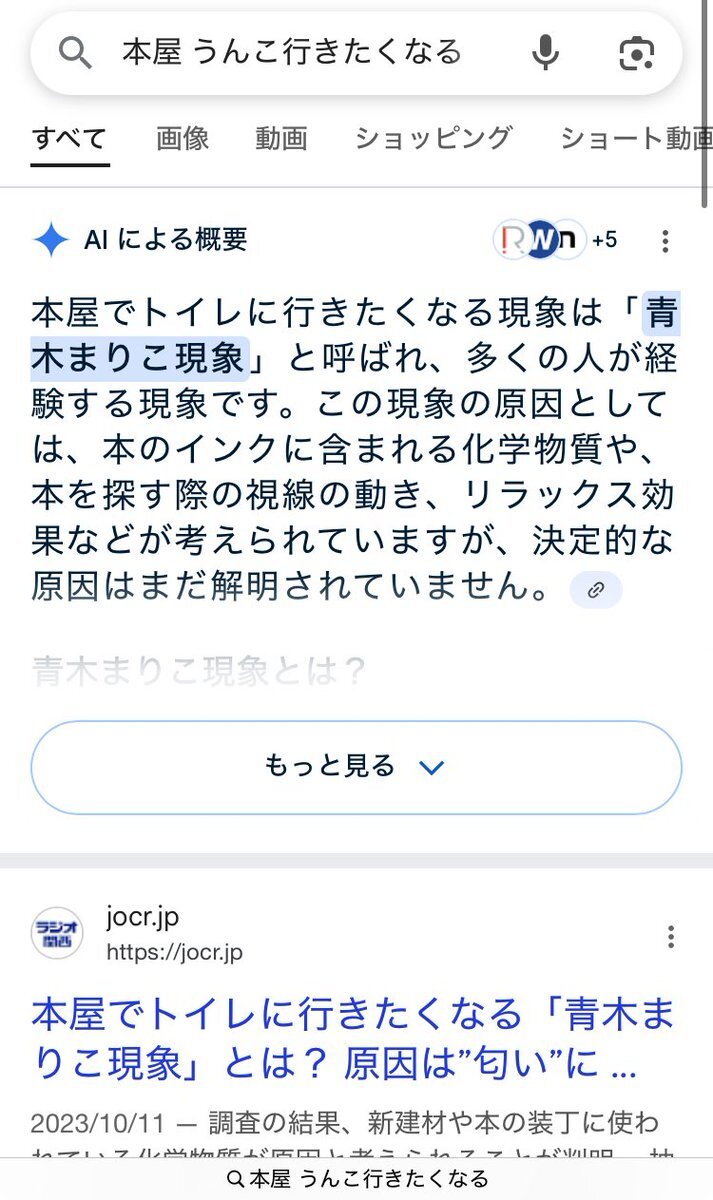Switch to the 動画 tab
Screen dimensions: 713x1200
(x=281, y=138)
